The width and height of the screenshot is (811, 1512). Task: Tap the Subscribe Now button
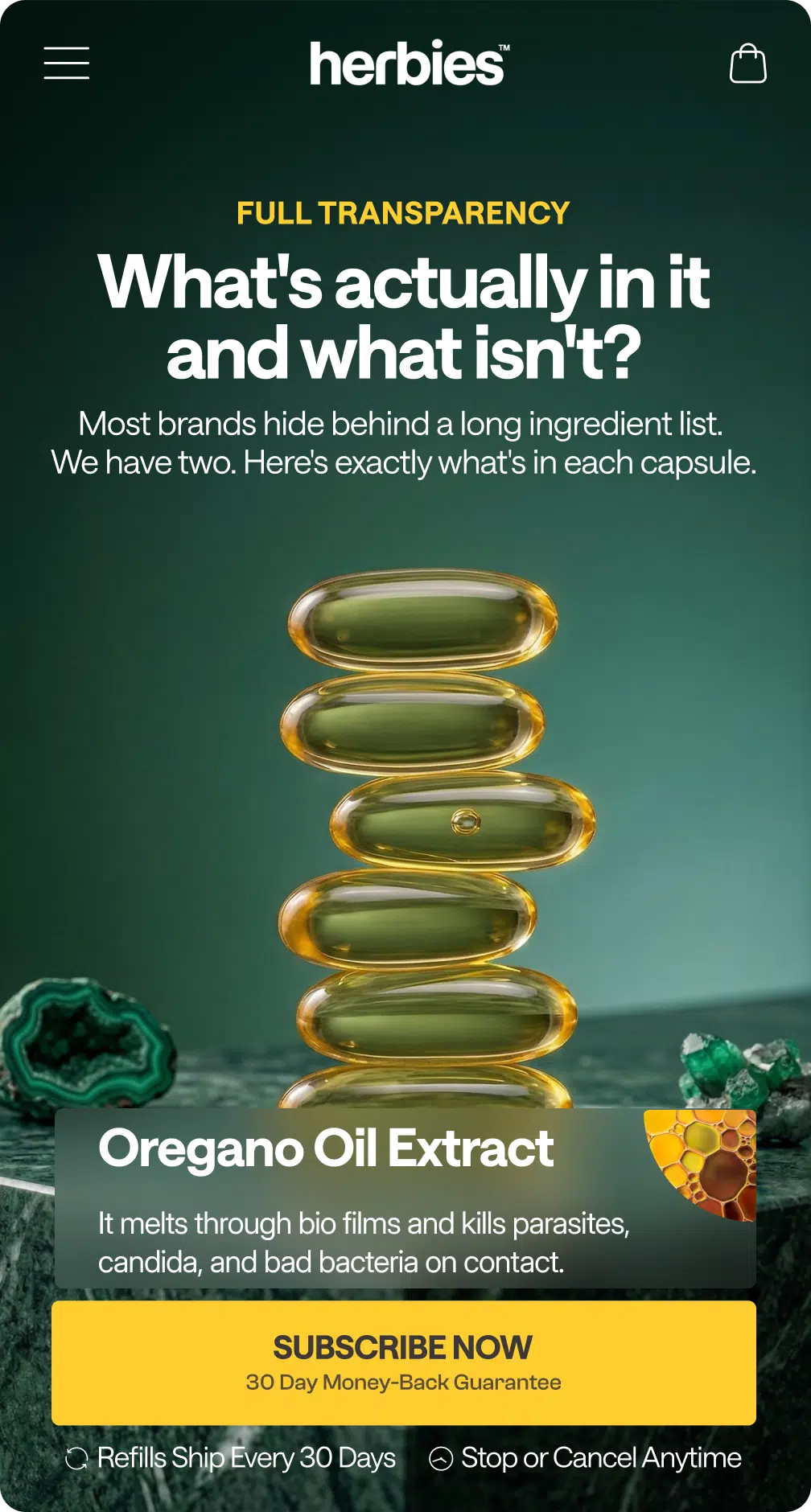[x=404, y=1362]
